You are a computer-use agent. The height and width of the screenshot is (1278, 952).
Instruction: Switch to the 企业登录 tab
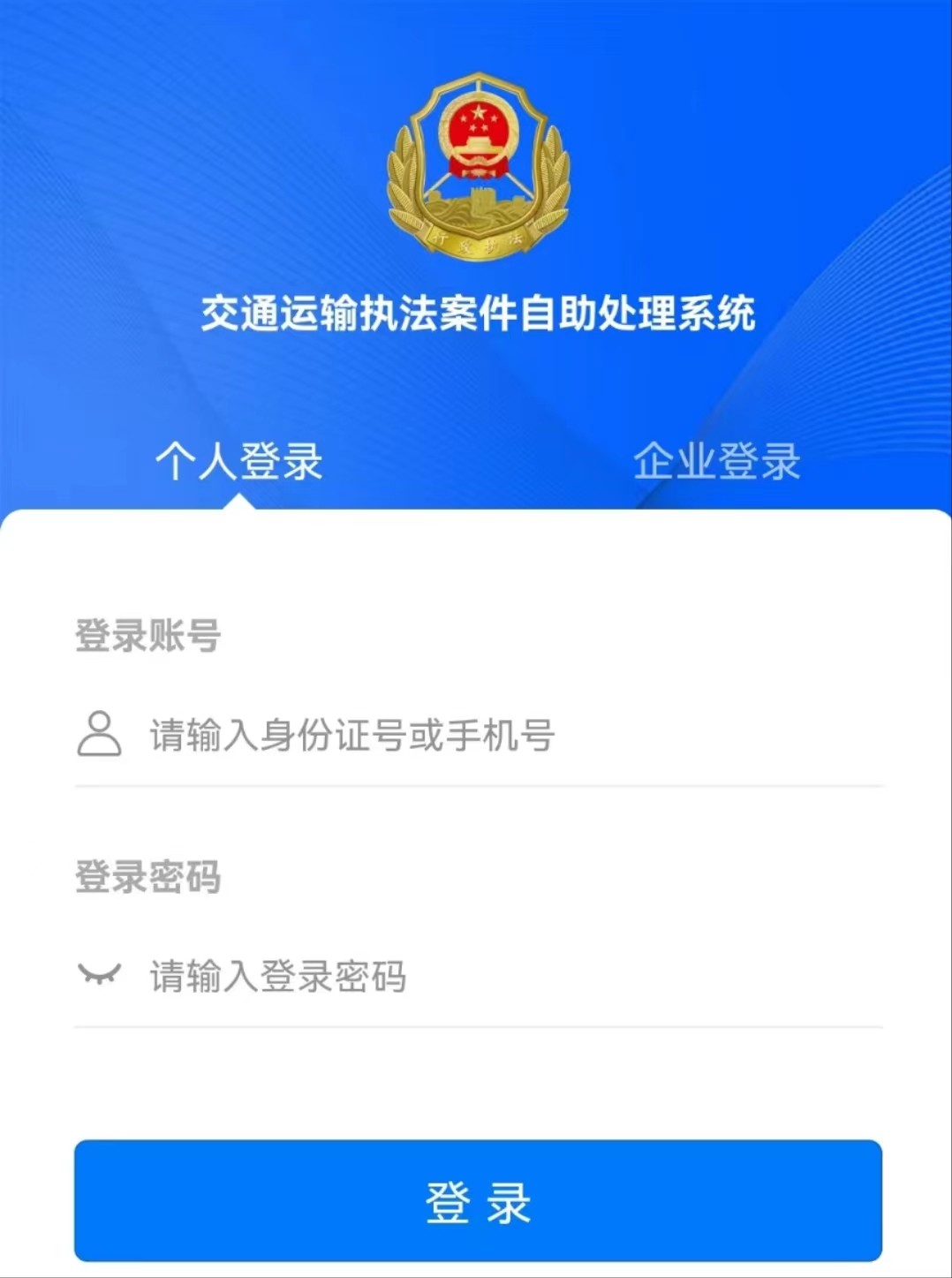pos(716,462)
